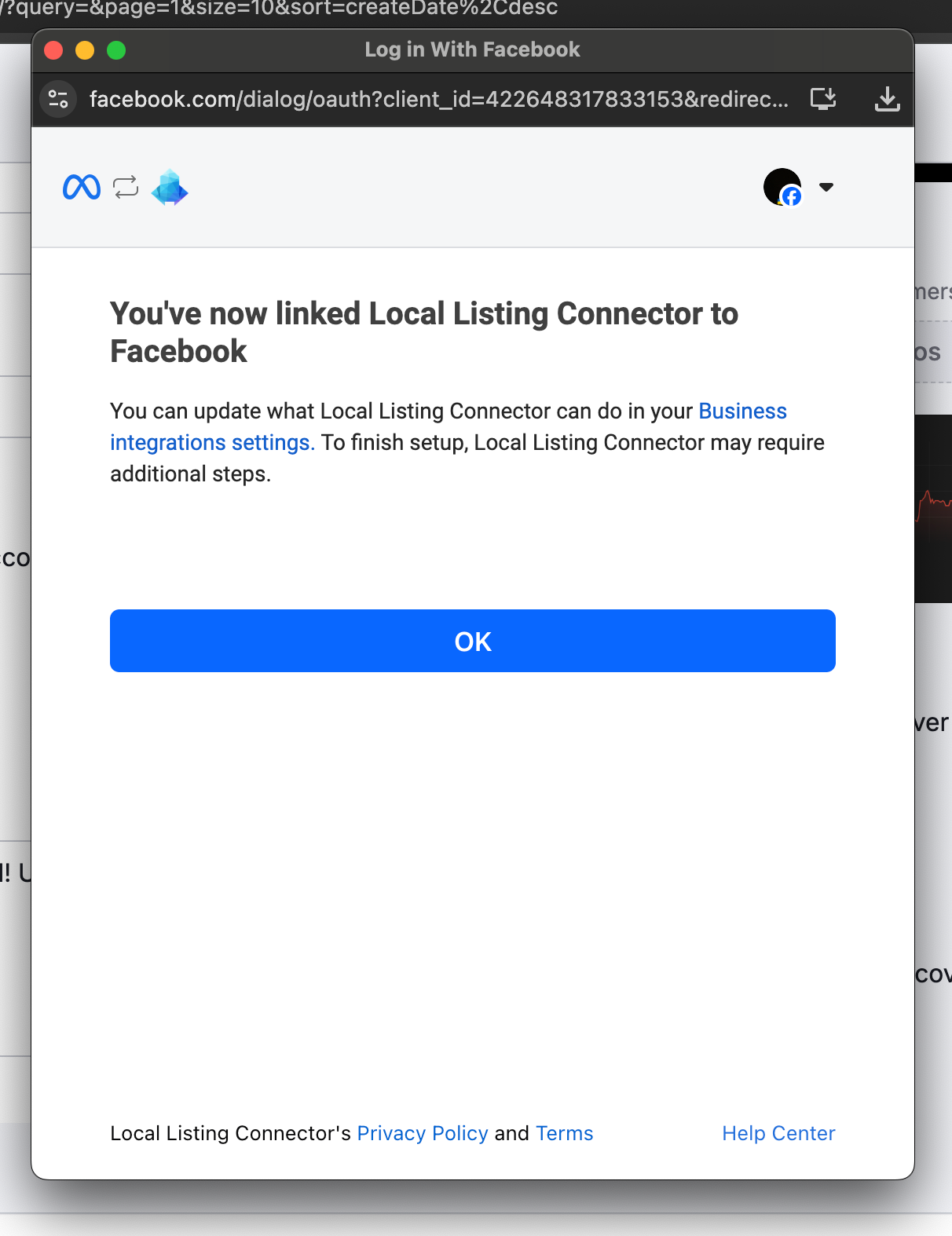Open the site information icon in address bar
Image resolution: width=952 pixels, height=1236 pixels.
tap(58, 99)
